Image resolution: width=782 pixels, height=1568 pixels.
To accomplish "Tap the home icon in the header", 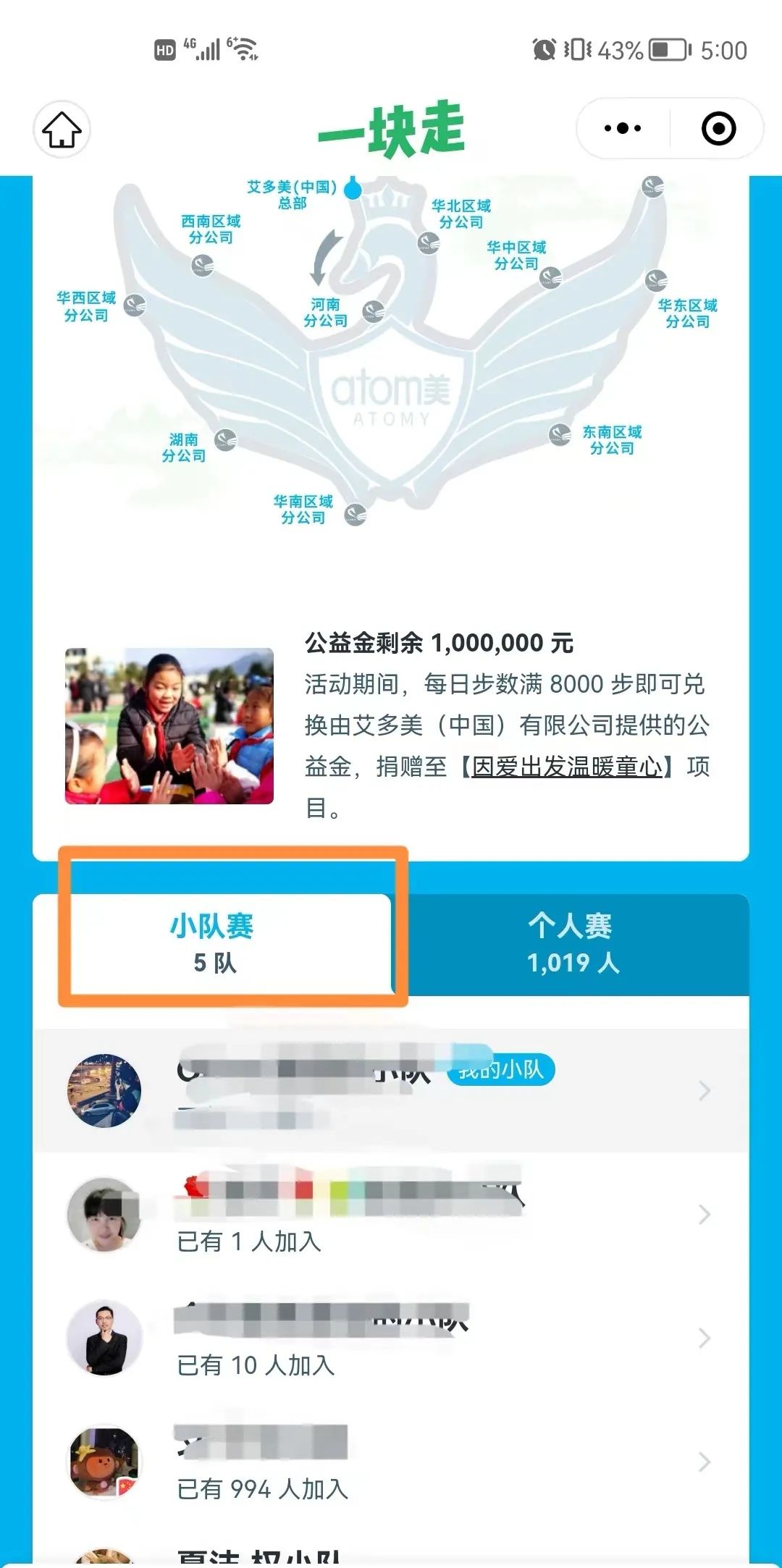I will [62, 130].
